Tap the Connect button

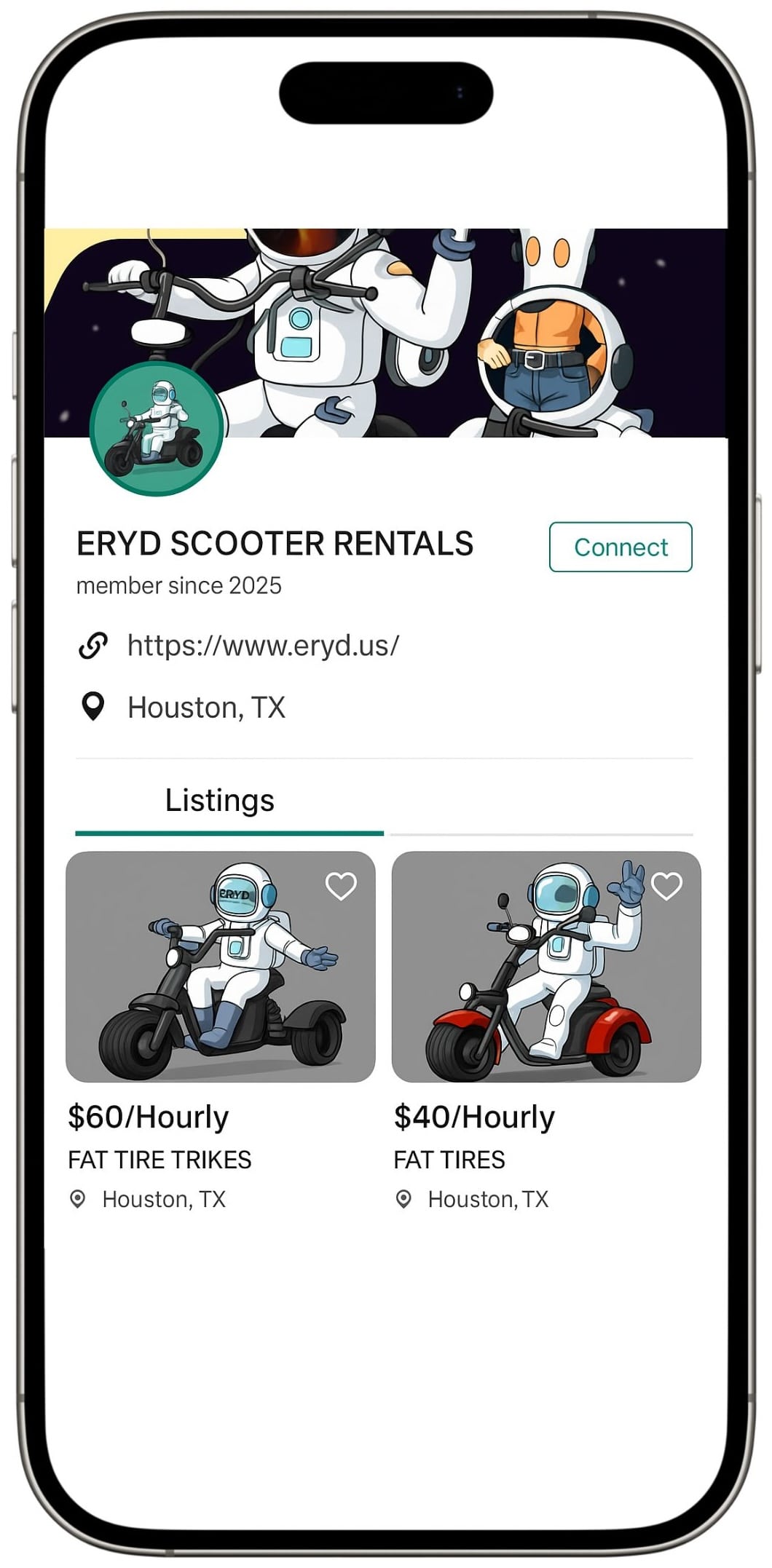(620, 547)
